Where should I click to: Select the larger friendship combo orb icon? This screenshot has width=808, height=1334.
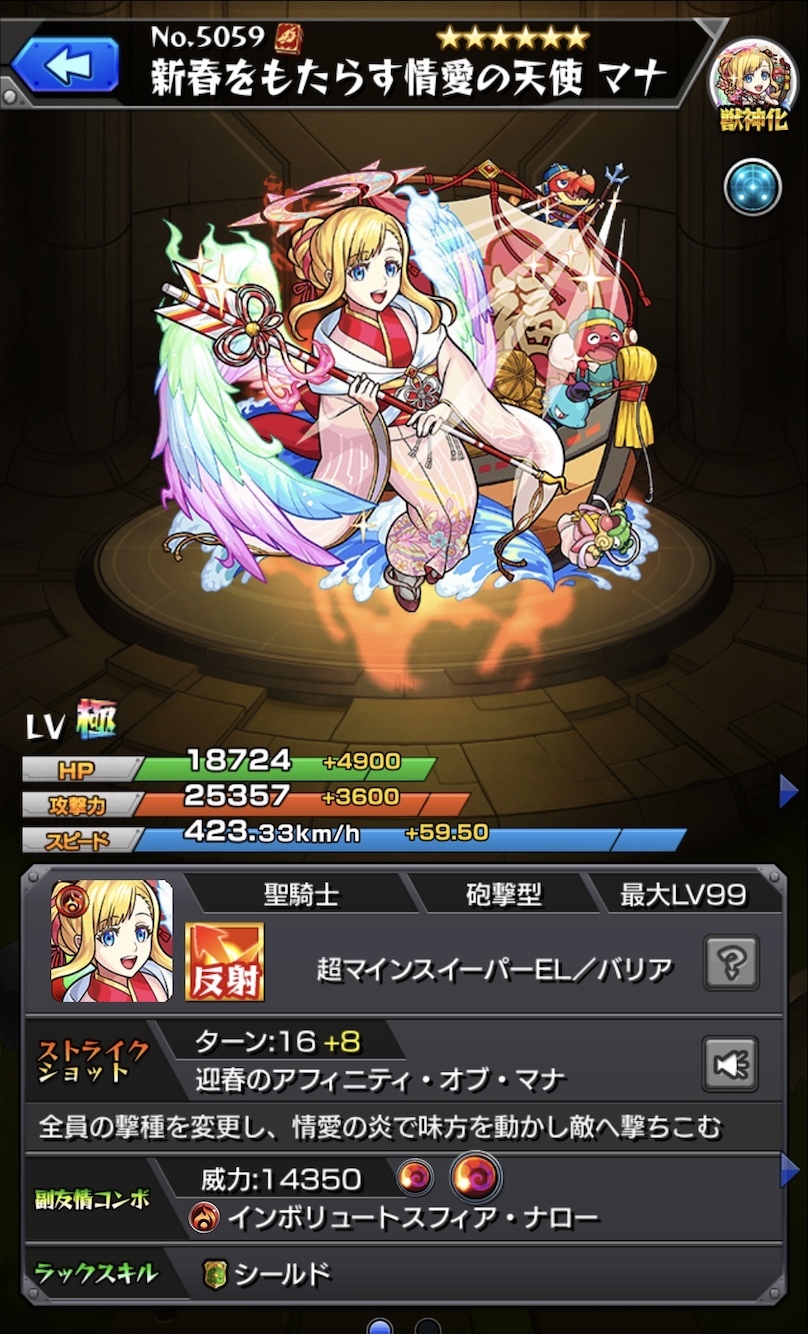pyautogui.click(x=475, y=1176)
